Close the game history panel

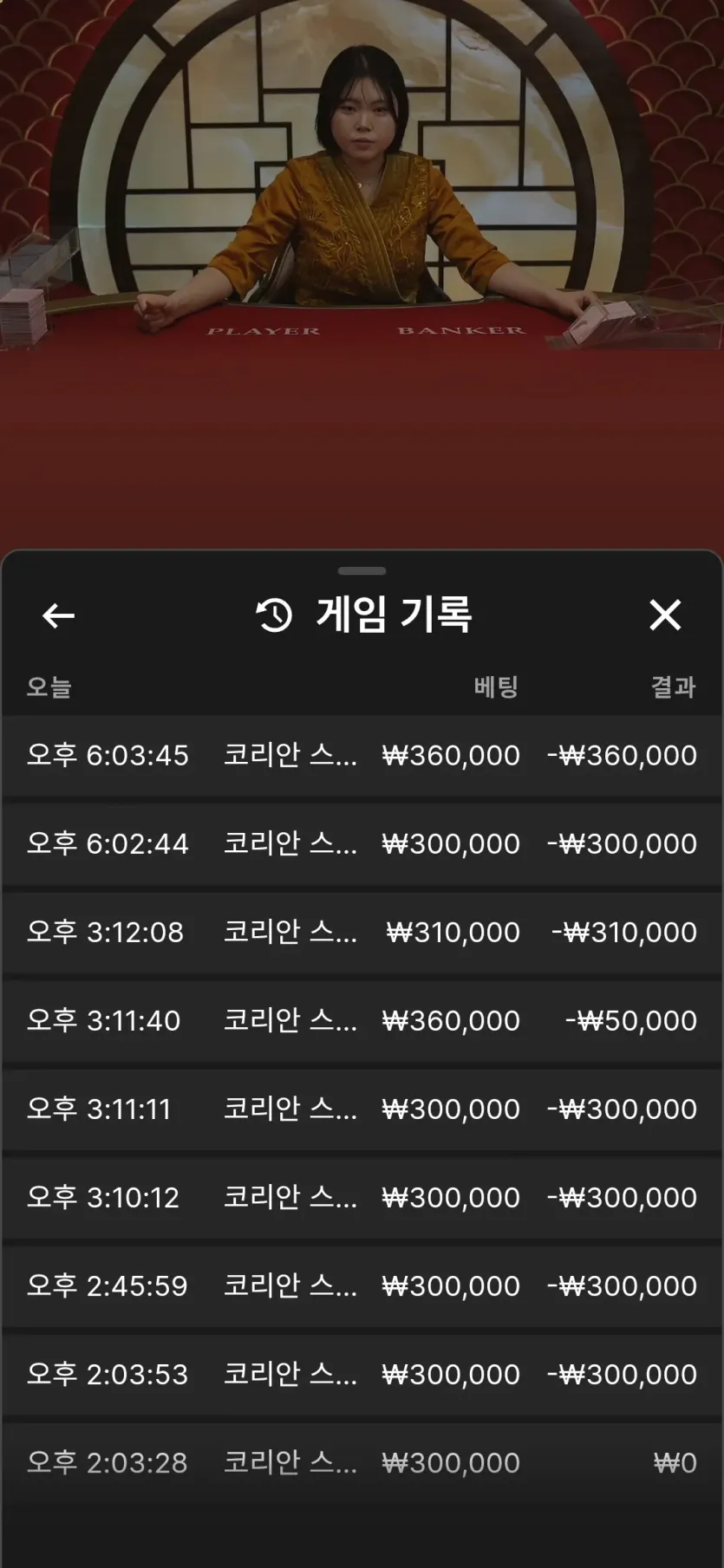click(x=665, y=615)
